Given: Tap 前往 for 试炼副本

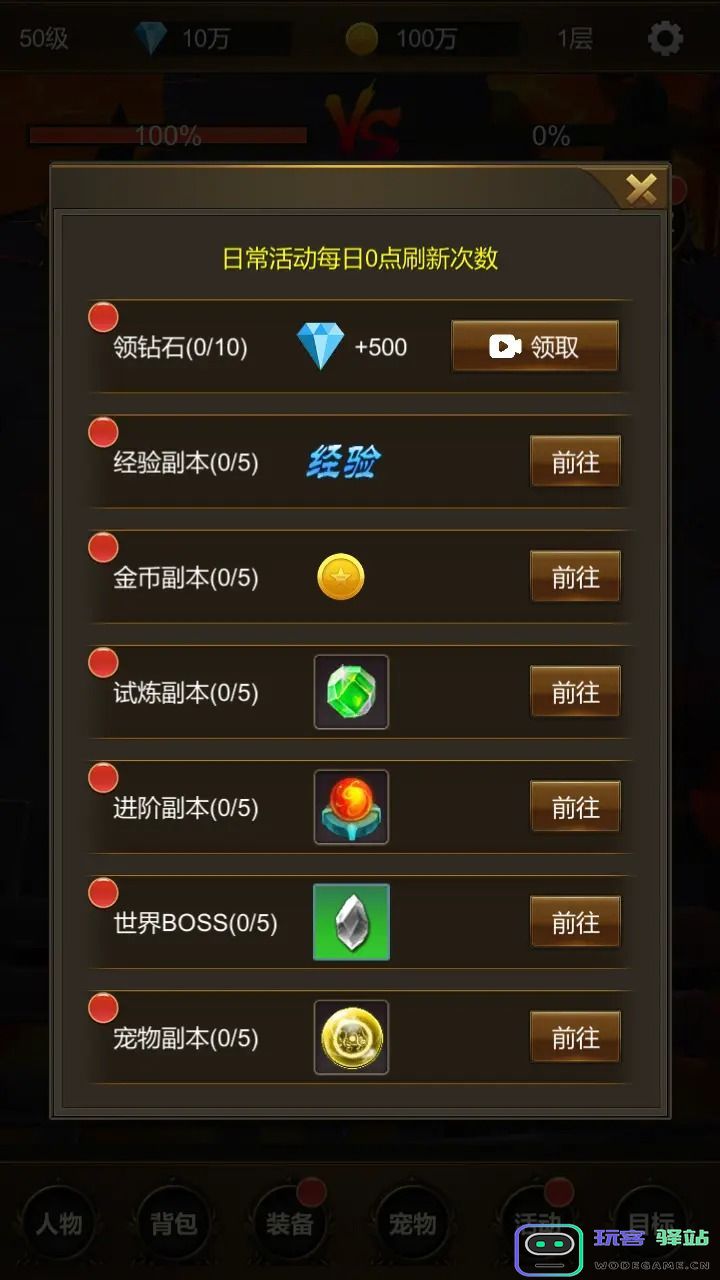Looking at the screenshot, I should pos(575,692).
